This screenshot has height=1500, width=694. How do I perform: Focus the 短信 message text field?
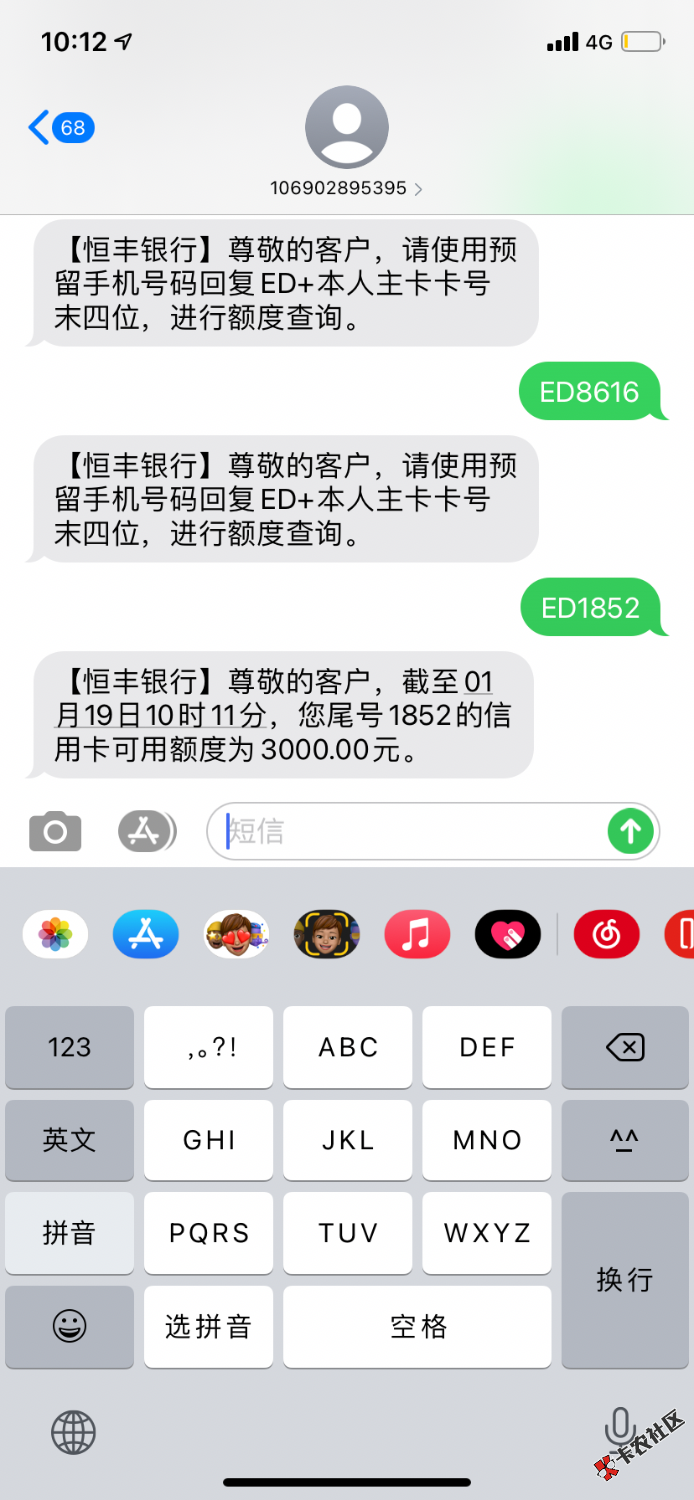pyautogui.click(x=410, y=832)
